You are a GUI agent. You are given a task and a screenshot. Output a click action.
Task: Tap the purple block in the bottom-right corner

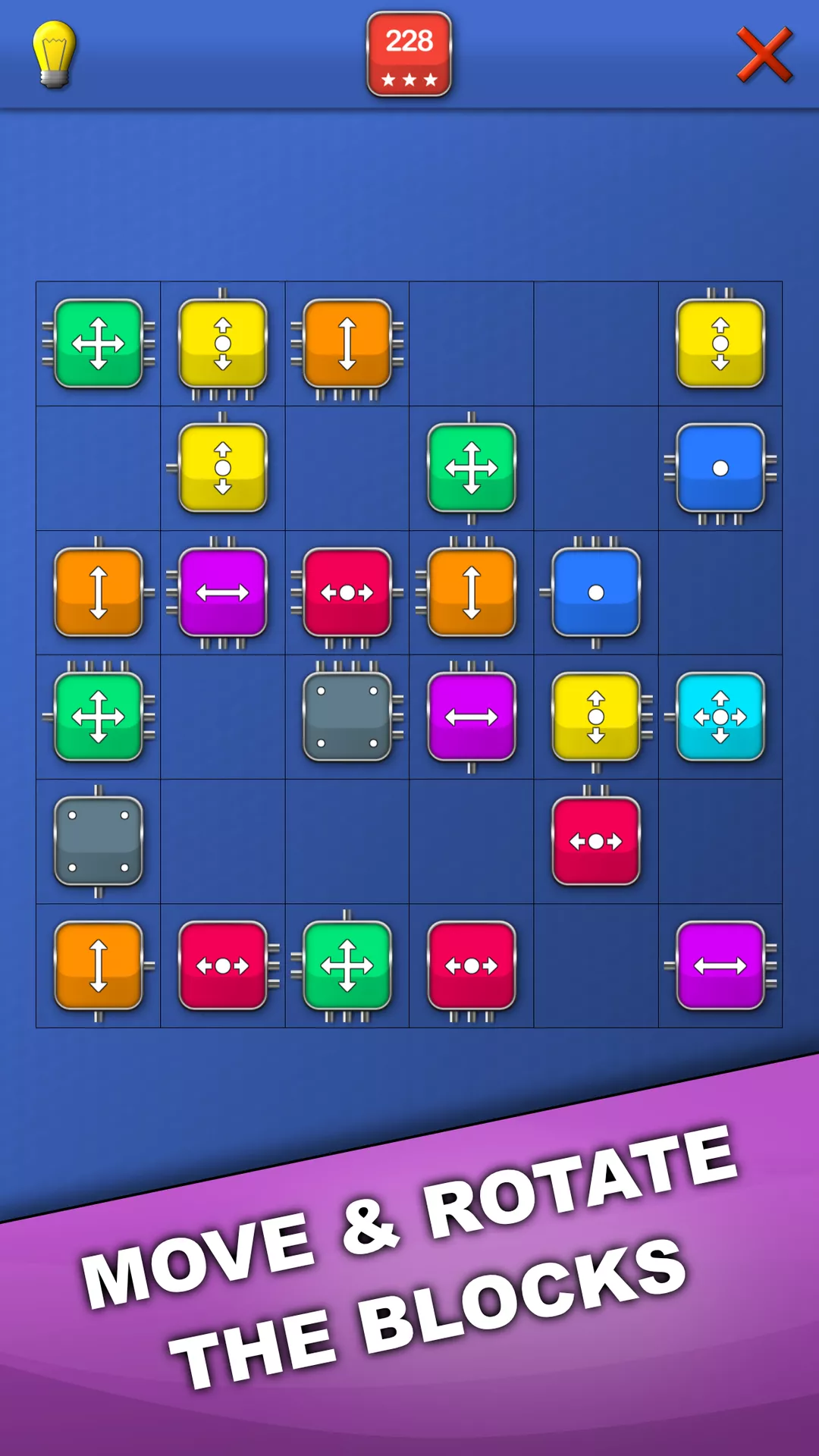(x=720, y=965)
